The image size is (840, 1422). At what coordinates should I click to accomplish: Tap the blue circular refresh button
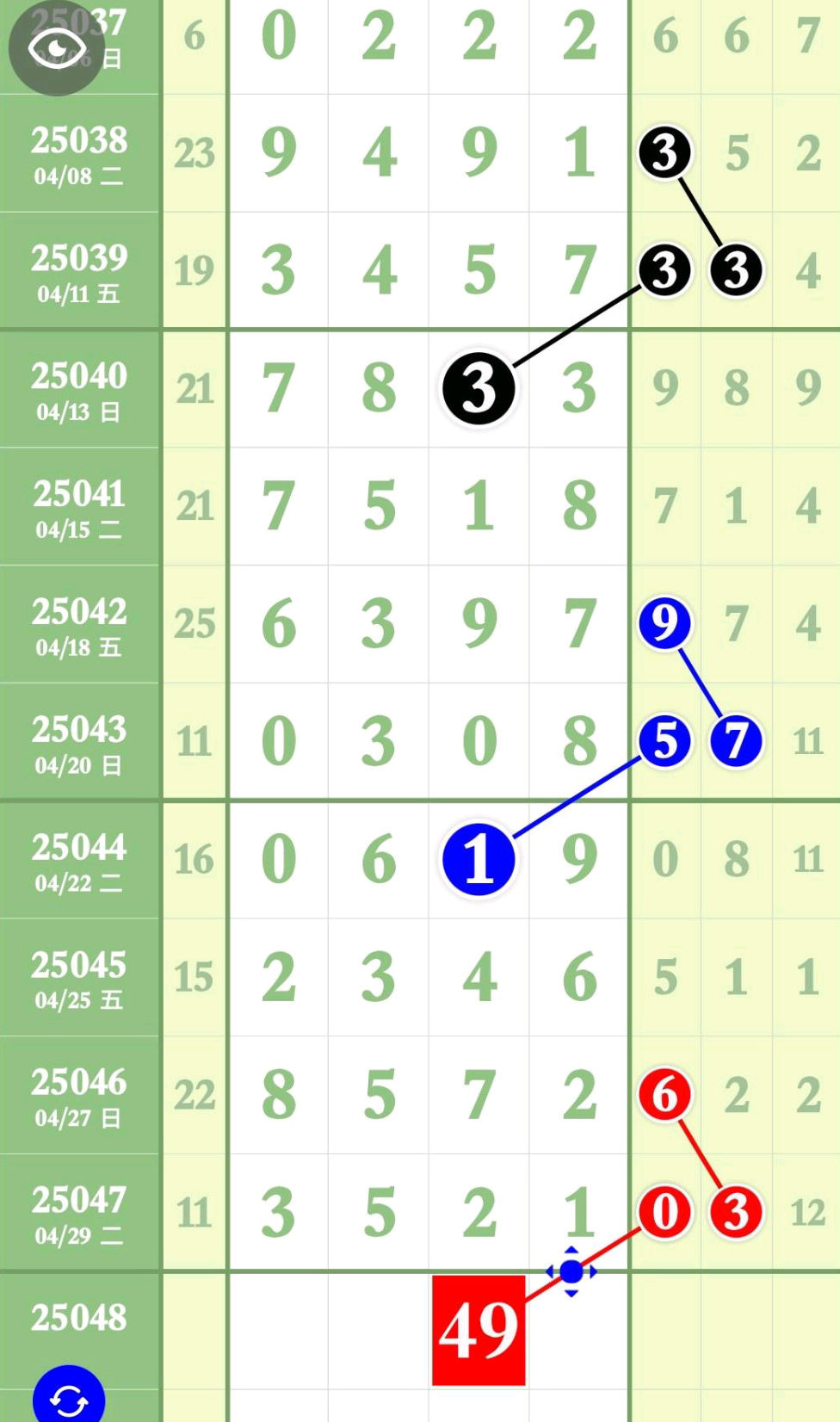pyautogui.click(x=69, y=1398)
